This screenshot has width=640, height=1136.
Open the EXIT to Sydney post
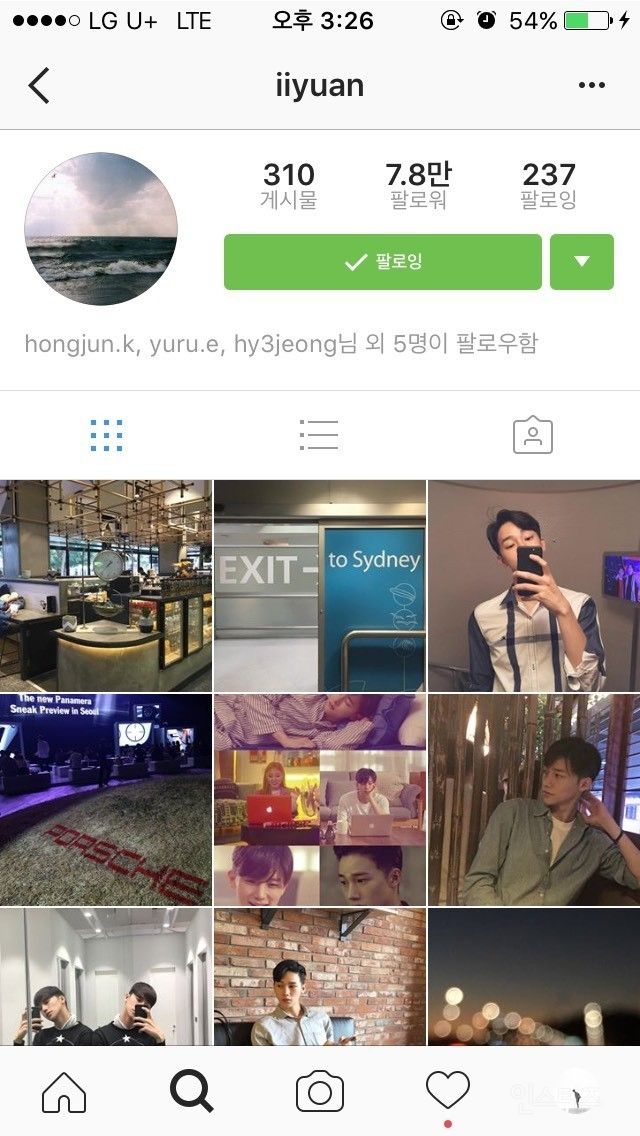pyautogui.click(x=320, y=586)
